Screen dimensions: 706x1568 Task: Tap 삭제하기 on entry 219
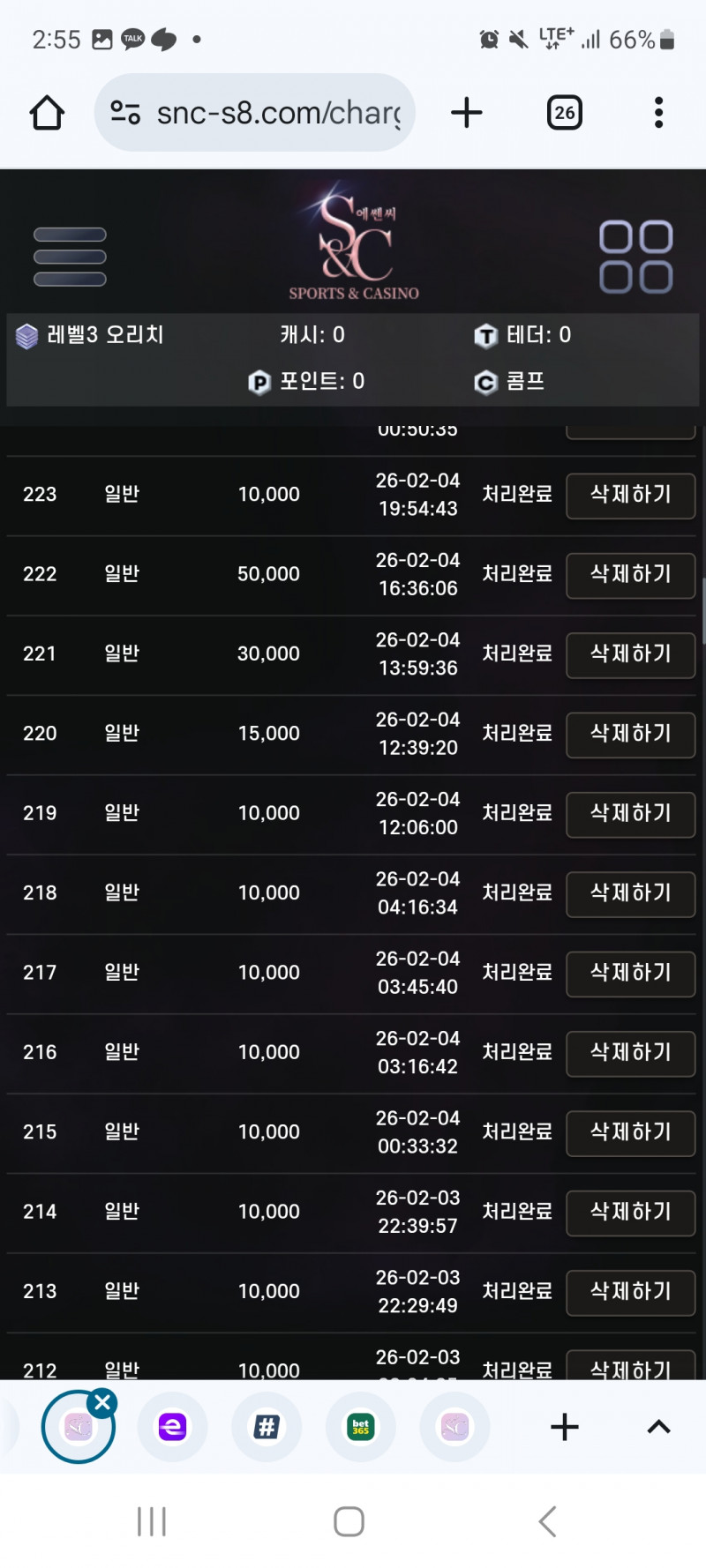point(630,813)
